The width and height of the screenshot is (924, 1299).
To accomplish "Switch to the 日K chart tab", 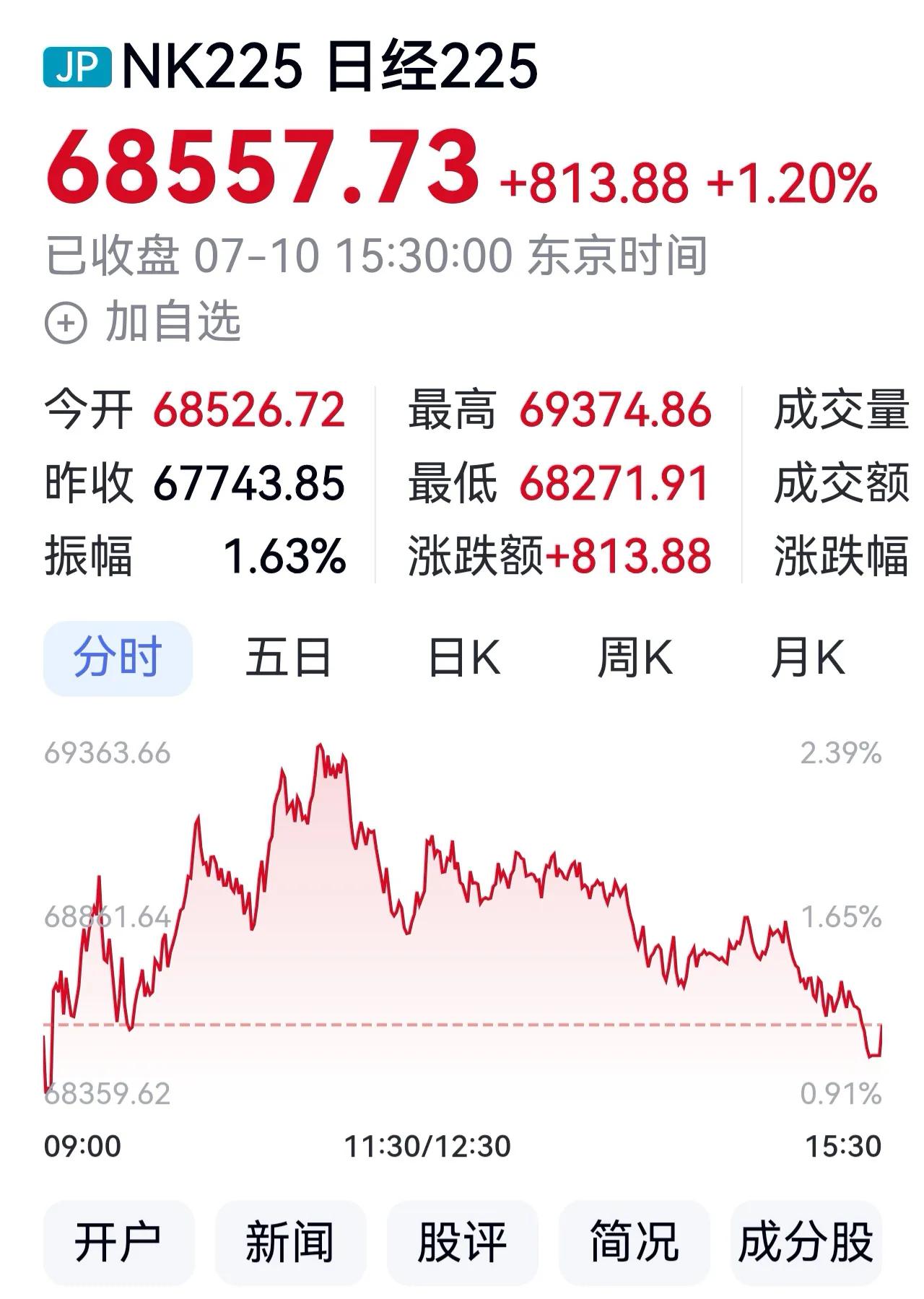I will pos(463,658).
